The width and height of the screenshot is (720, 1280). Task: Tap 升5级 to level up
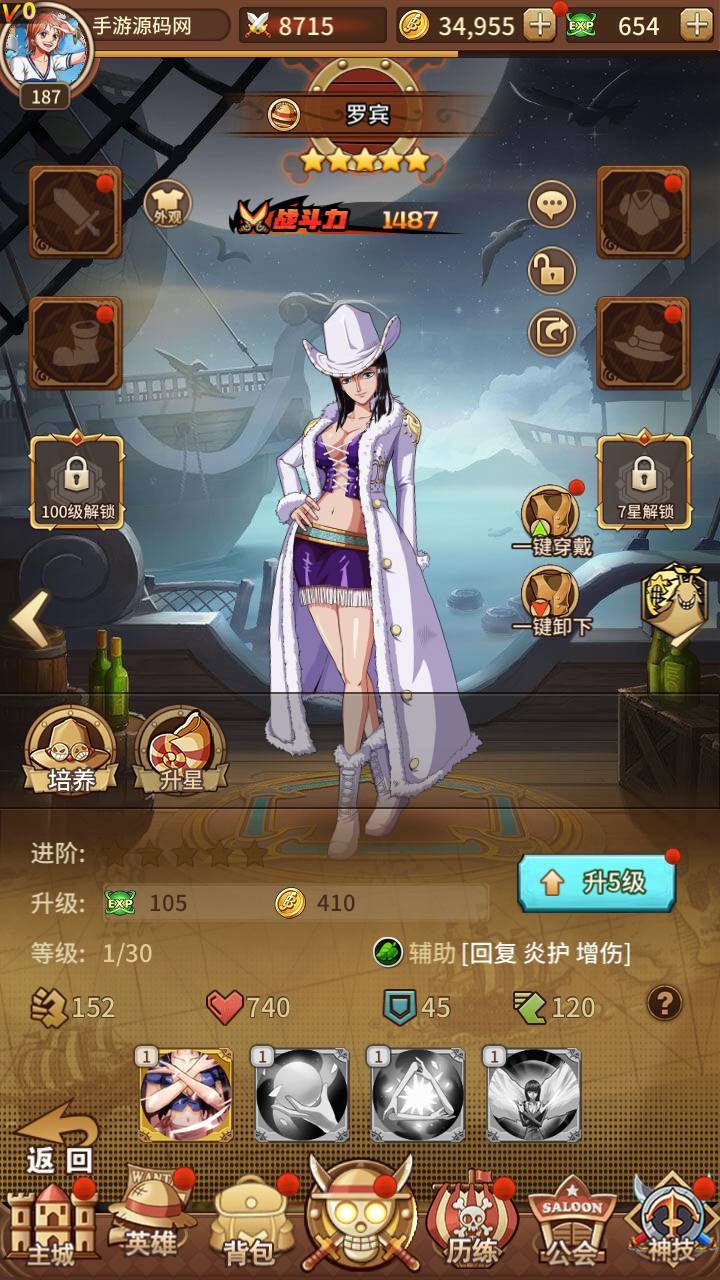pos(597,883)
